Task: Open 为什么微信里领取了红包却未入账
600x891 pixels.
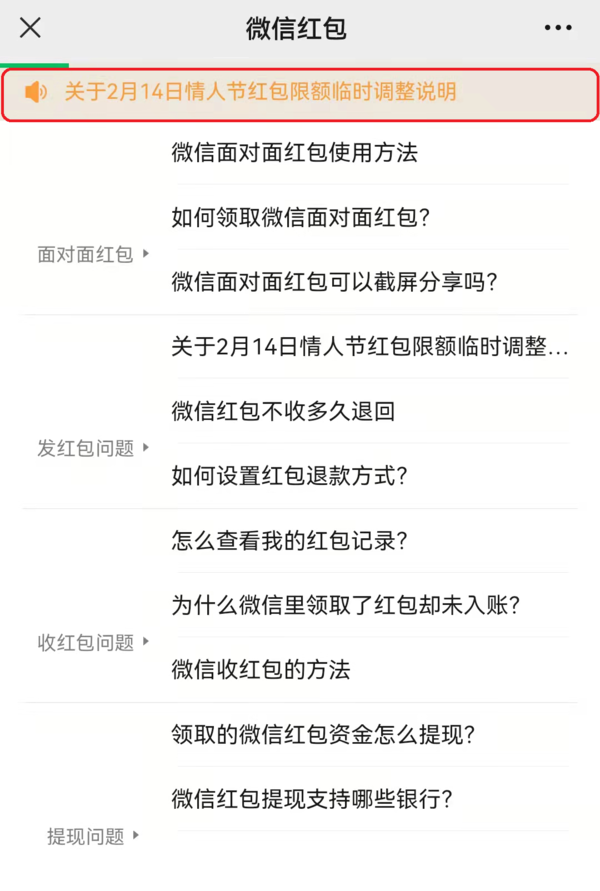Action: [x=345, y=605]
